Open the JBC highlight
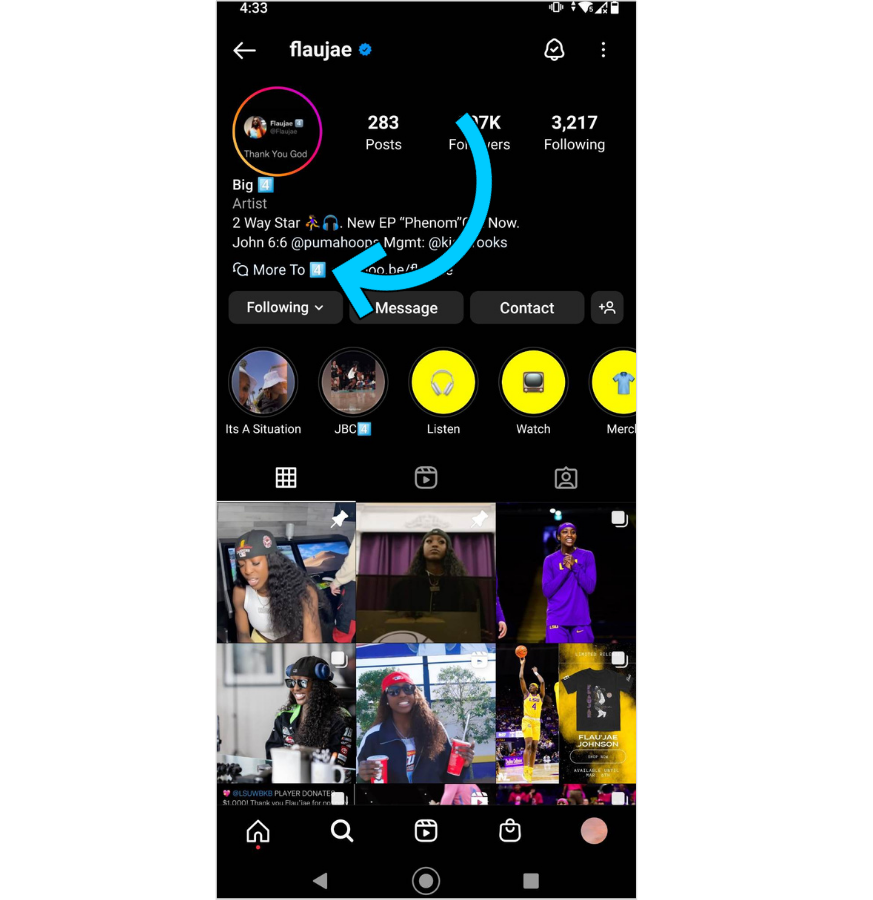The width and height of the screenshot is (873, 900). point(353,382)
